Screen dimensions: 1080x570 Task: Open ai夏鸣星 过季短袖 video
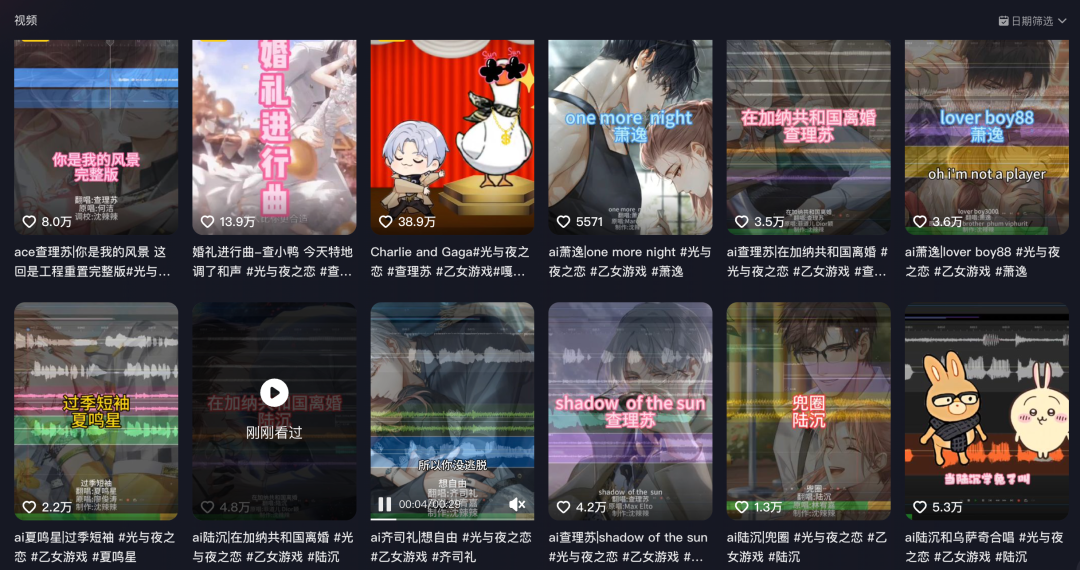[x=96, y=410]
